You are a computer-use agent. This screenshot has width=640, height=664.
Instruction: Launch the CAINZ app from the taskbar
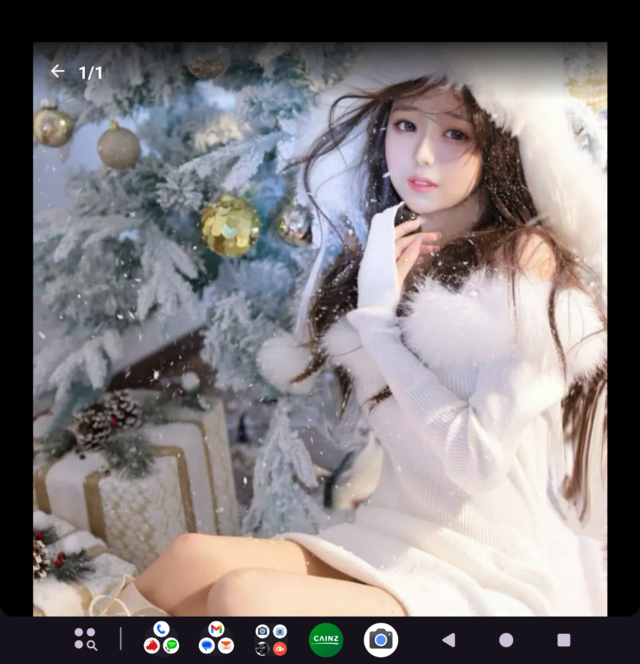click(326, 639)
